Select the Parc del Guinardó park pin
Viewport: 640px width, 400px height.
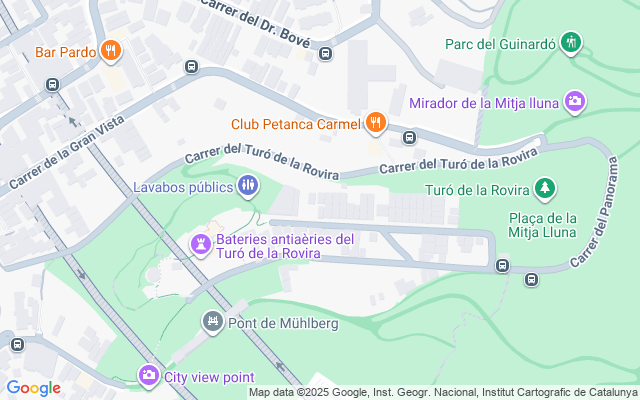(570, 42)
